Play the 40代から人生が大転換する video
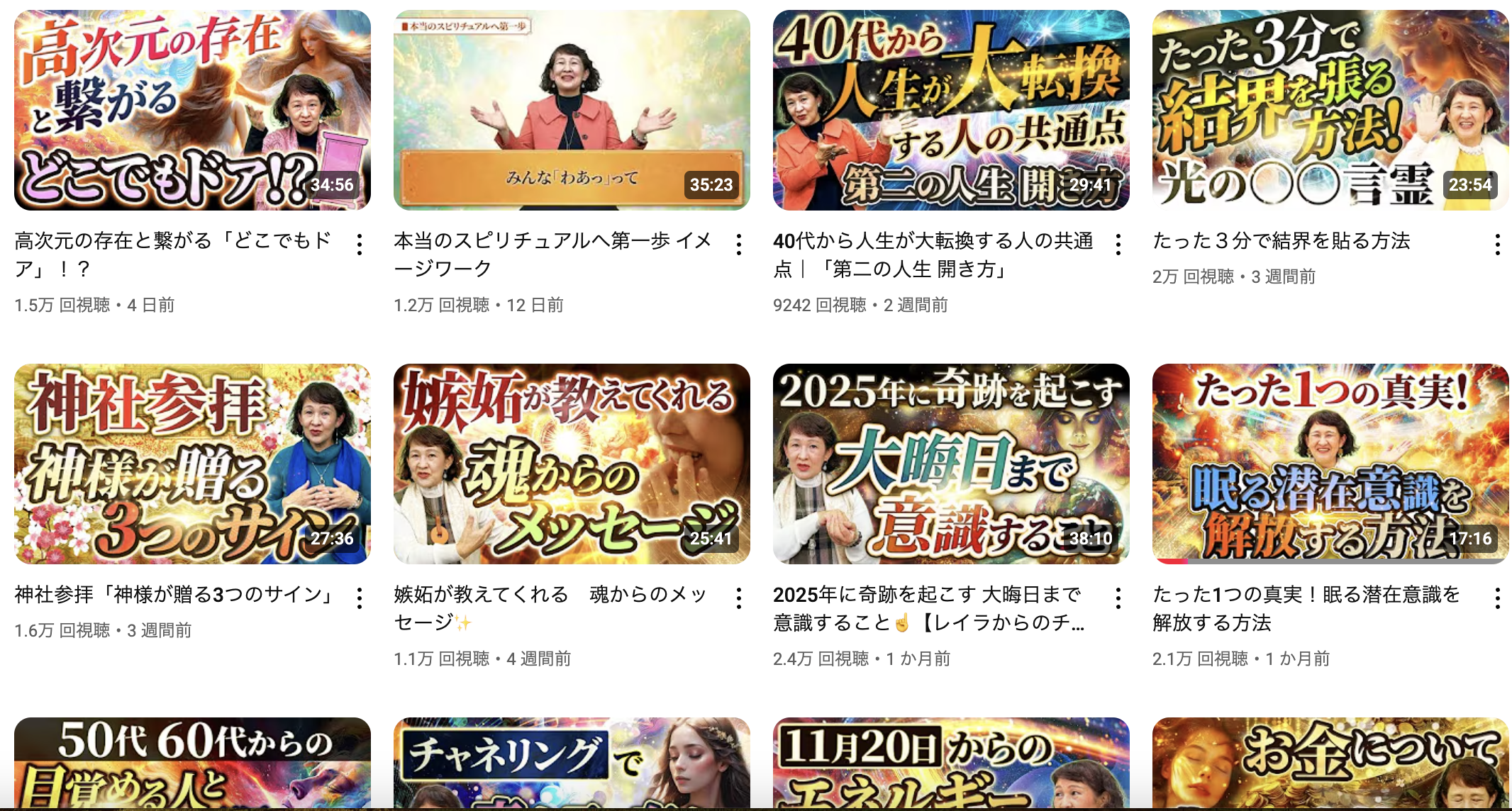 pyautogui.click(x=951, y=110)
